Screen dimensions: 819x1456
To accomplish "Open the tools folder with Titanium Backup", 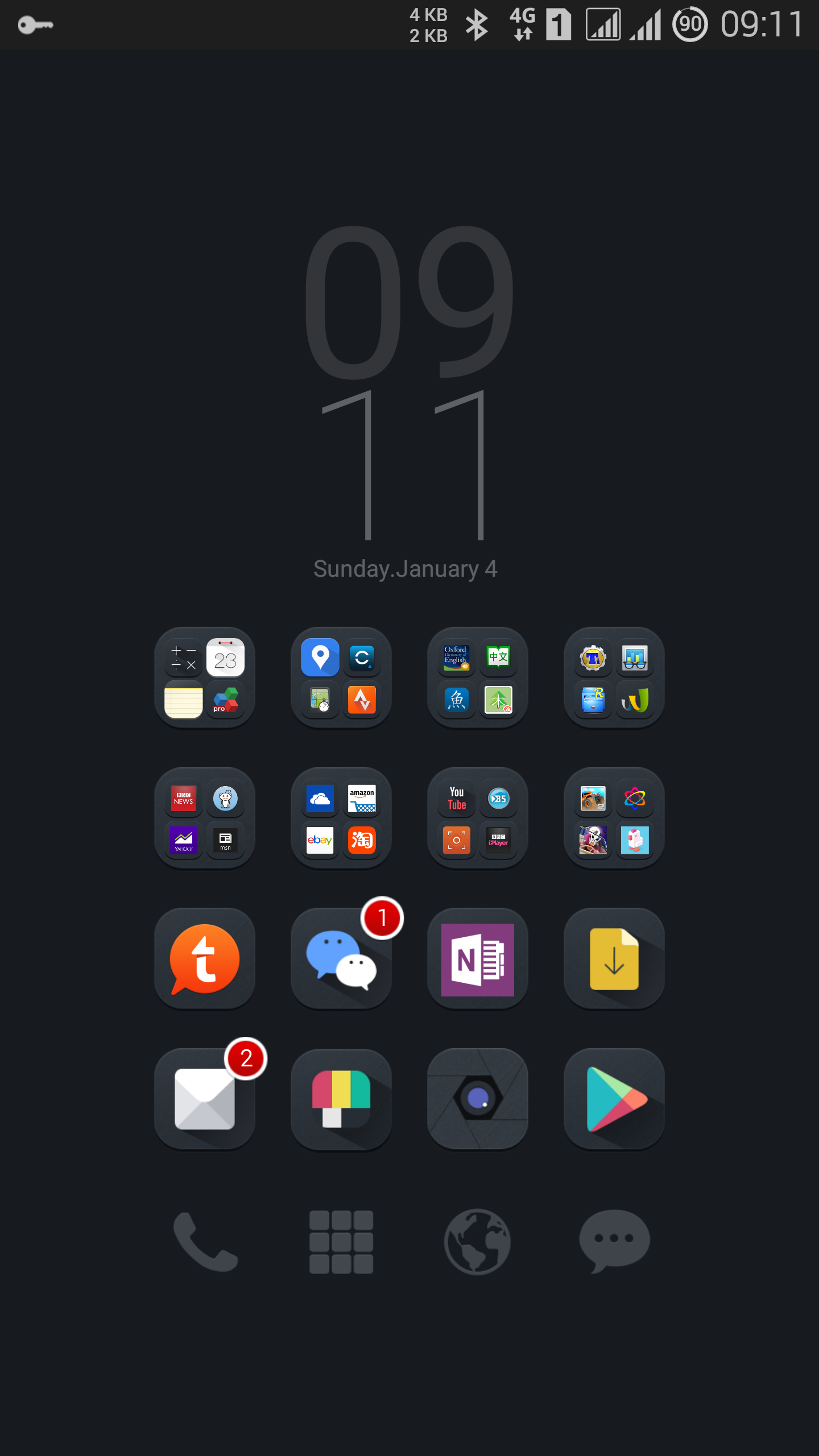I will 614,677.
